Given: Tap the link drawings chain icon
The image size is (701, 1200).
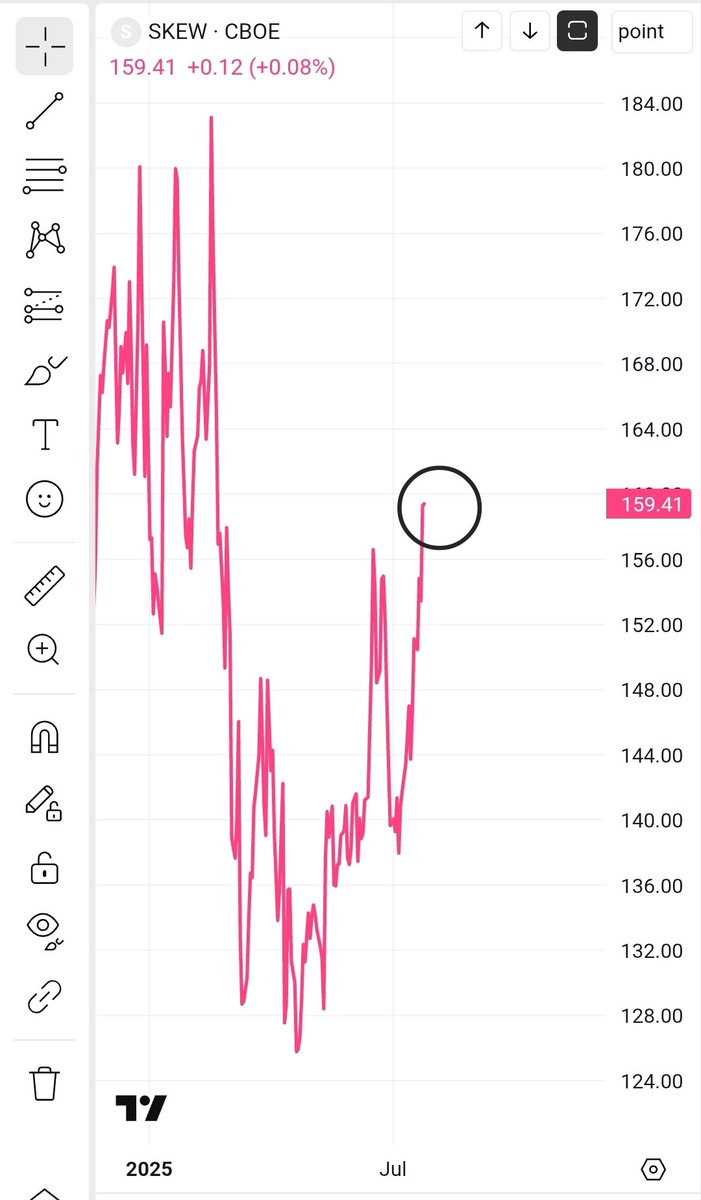Looking at the screenshot, I should coord(44,996).
